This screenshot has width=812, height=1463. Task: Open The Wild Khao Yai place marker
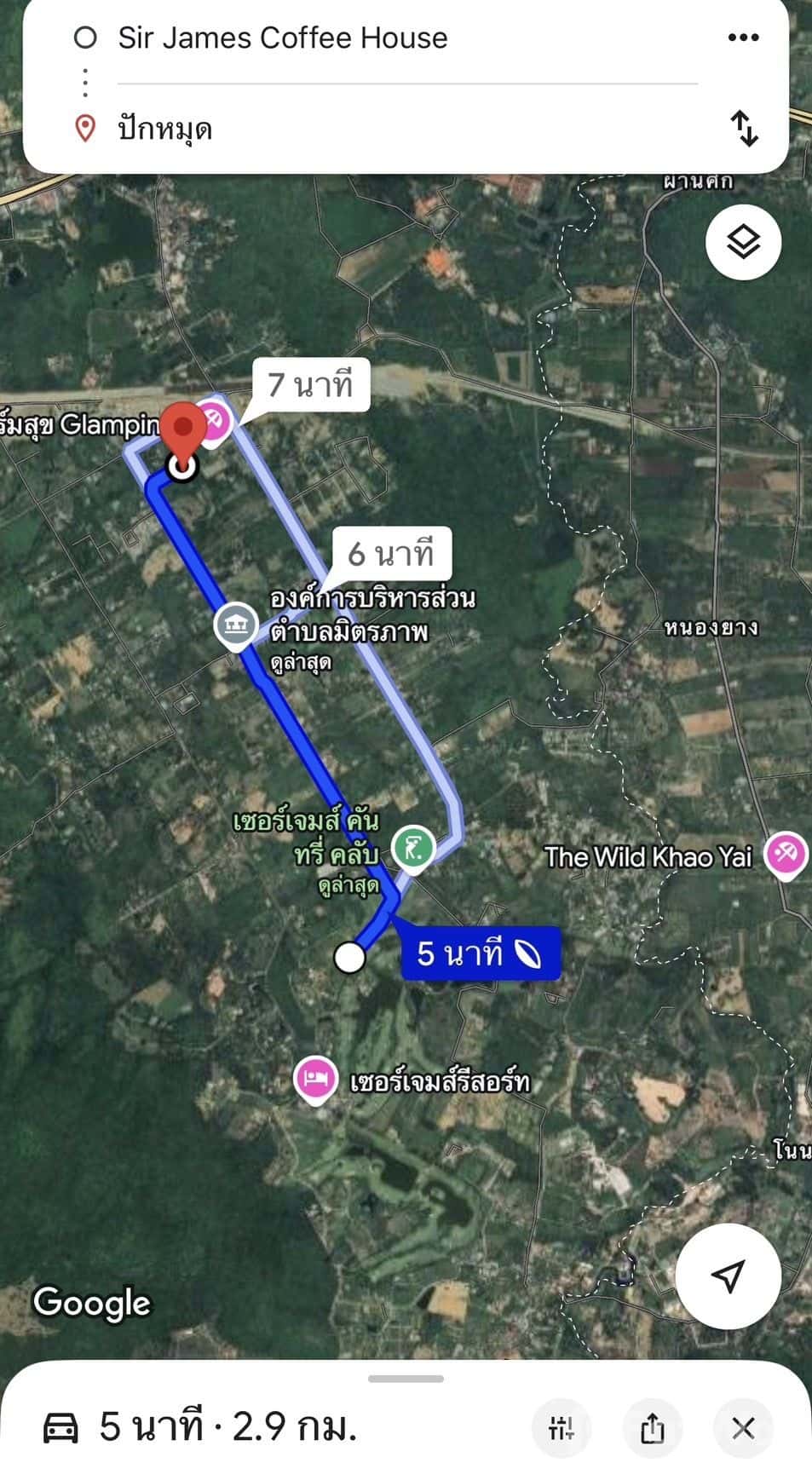click(x=785, y=855)
